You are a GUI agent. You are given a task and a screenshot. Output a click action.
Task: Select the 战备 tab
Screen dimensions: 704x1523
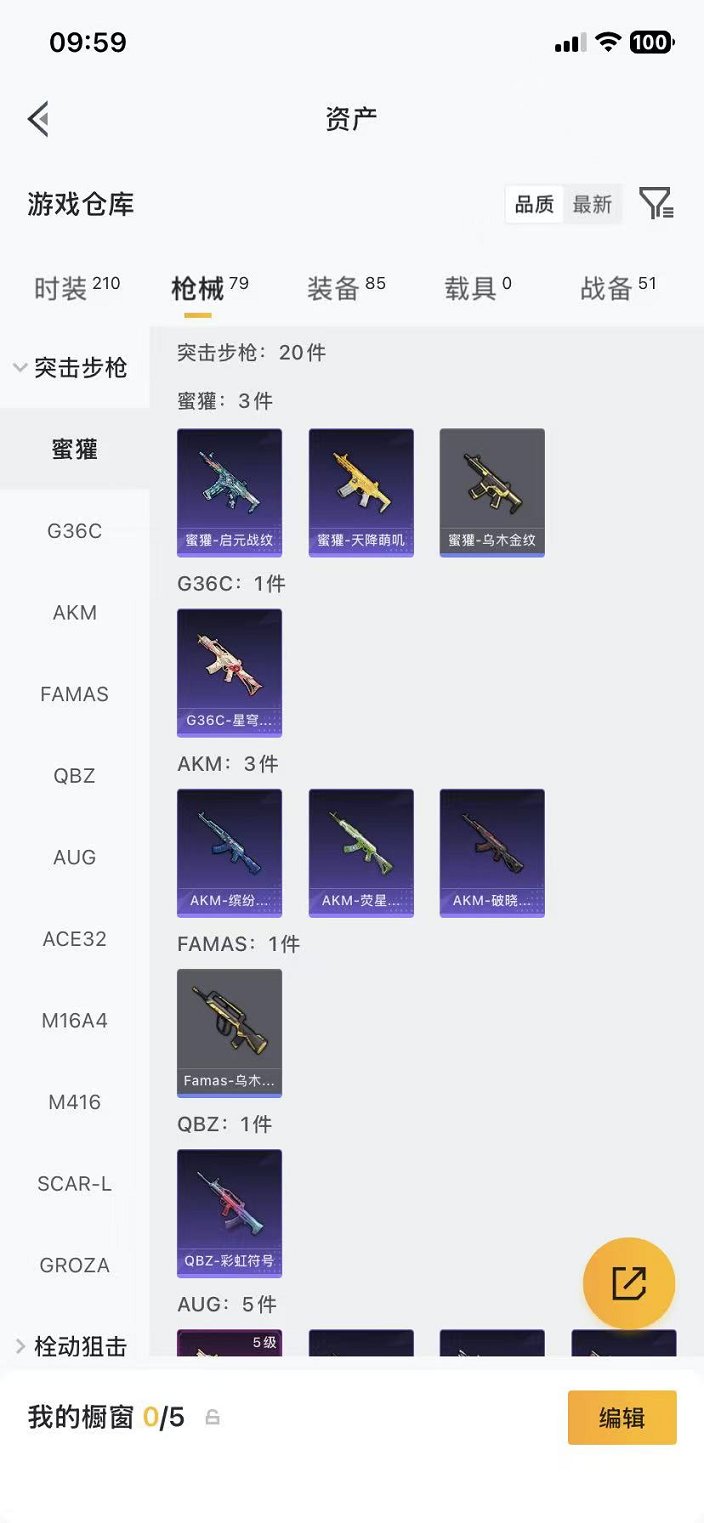pos(617,288)
